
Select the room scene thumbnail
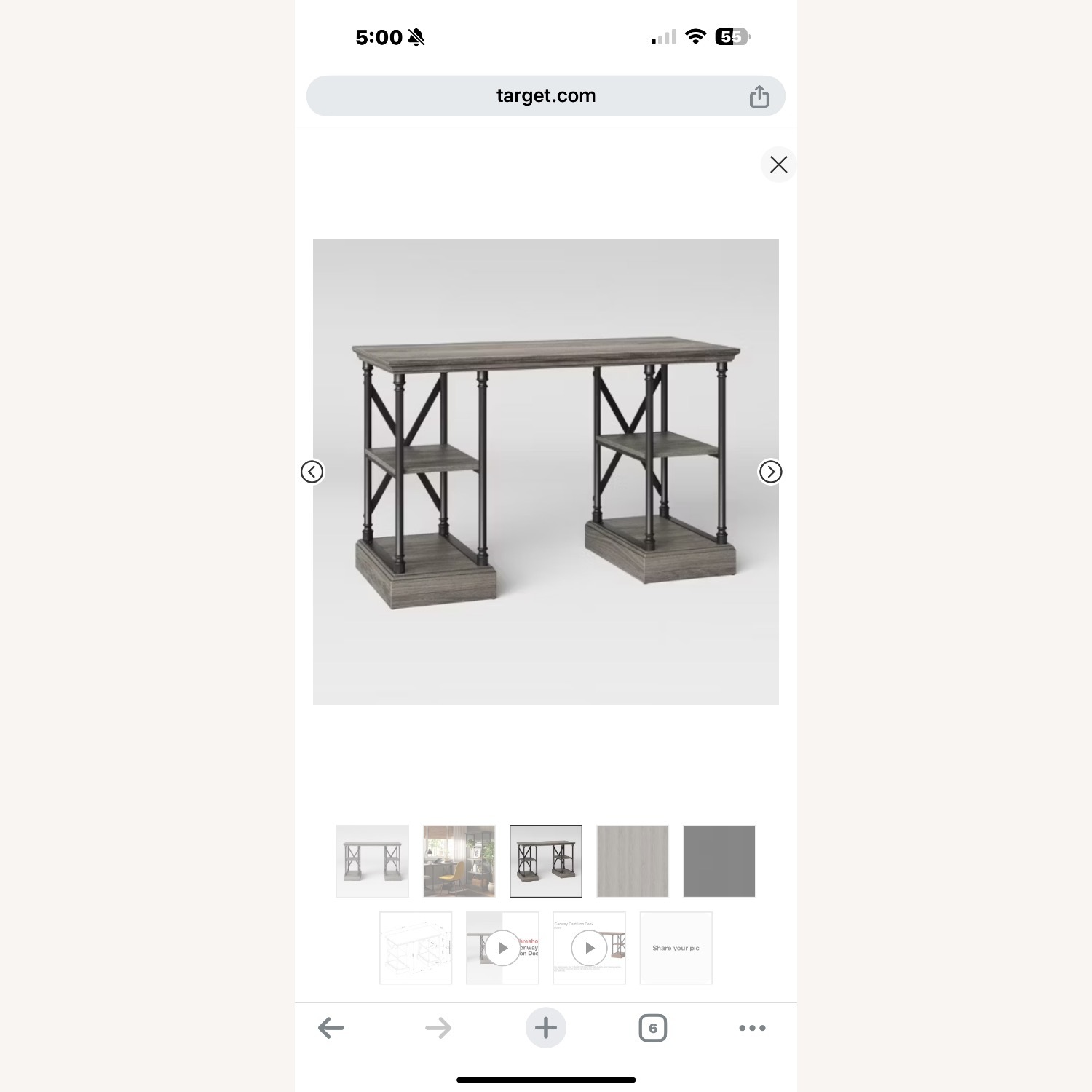point(459,860)
